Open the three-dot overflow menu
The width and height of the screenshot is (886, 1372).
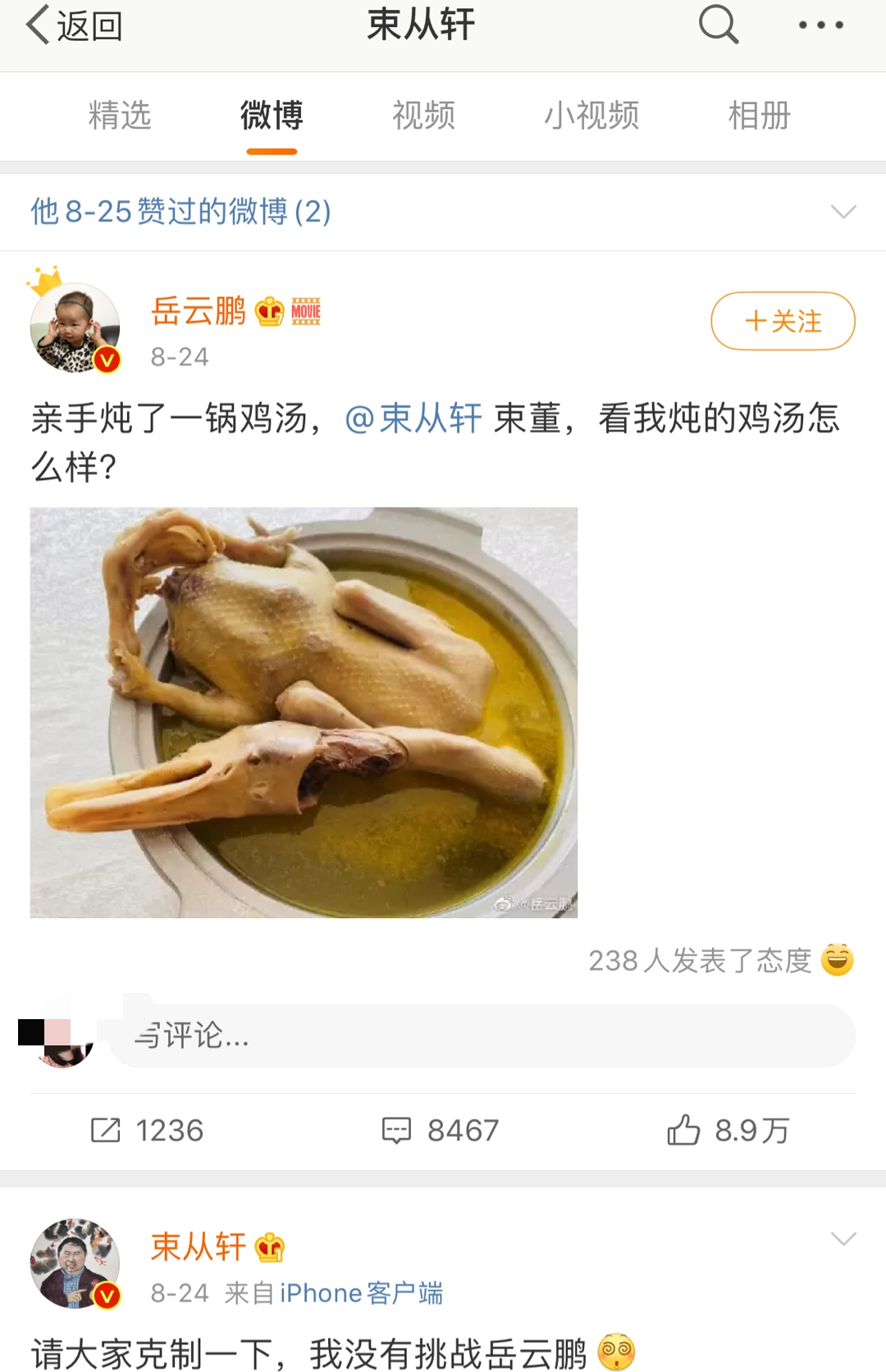(820, 25)
